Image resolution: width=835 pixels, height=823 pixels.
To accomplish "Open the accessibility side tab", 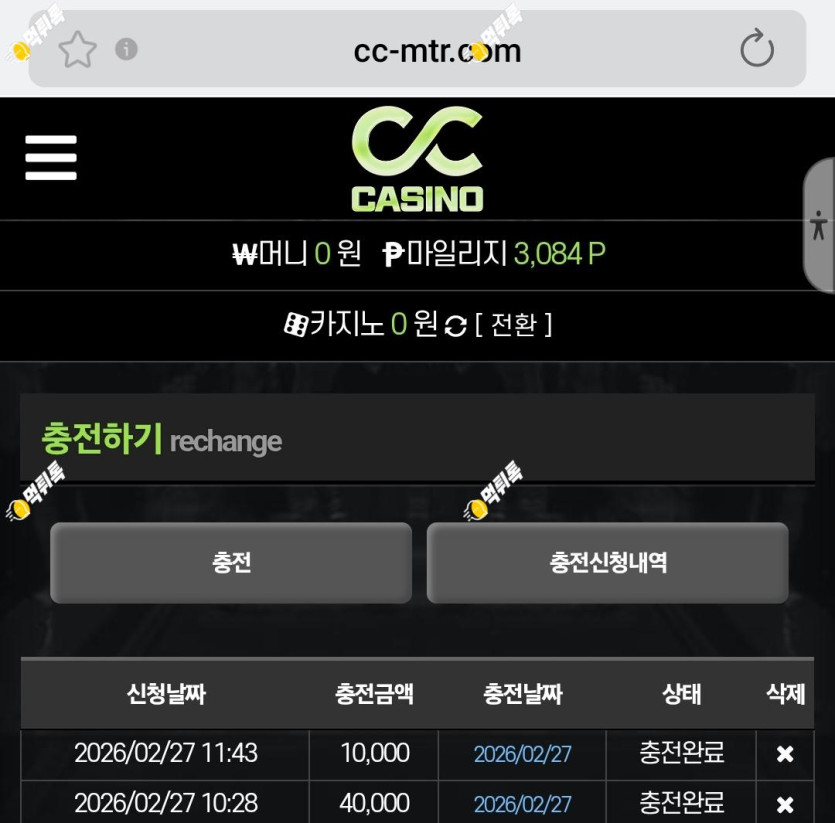I will point(819,225).
